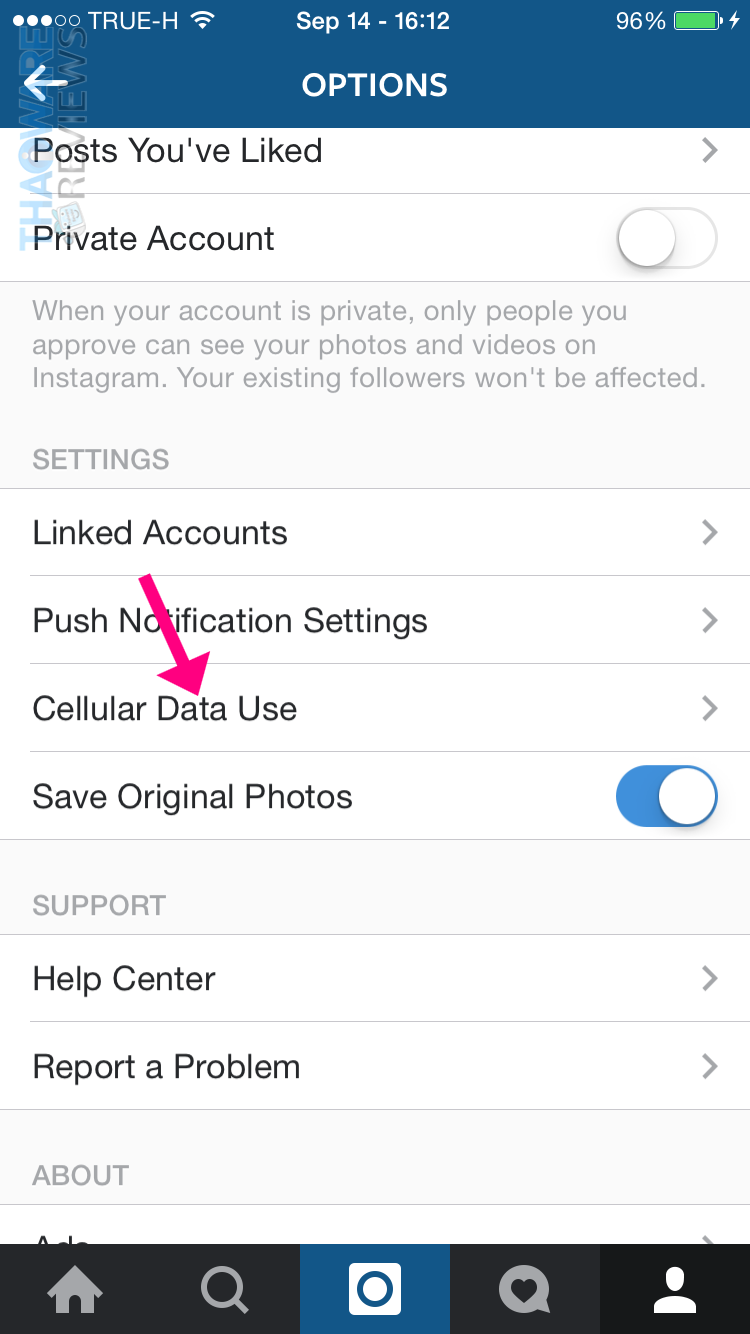Switch to the Home feed tab
The width and height of the screenshot is (750, 1334).
(75, 1289)
